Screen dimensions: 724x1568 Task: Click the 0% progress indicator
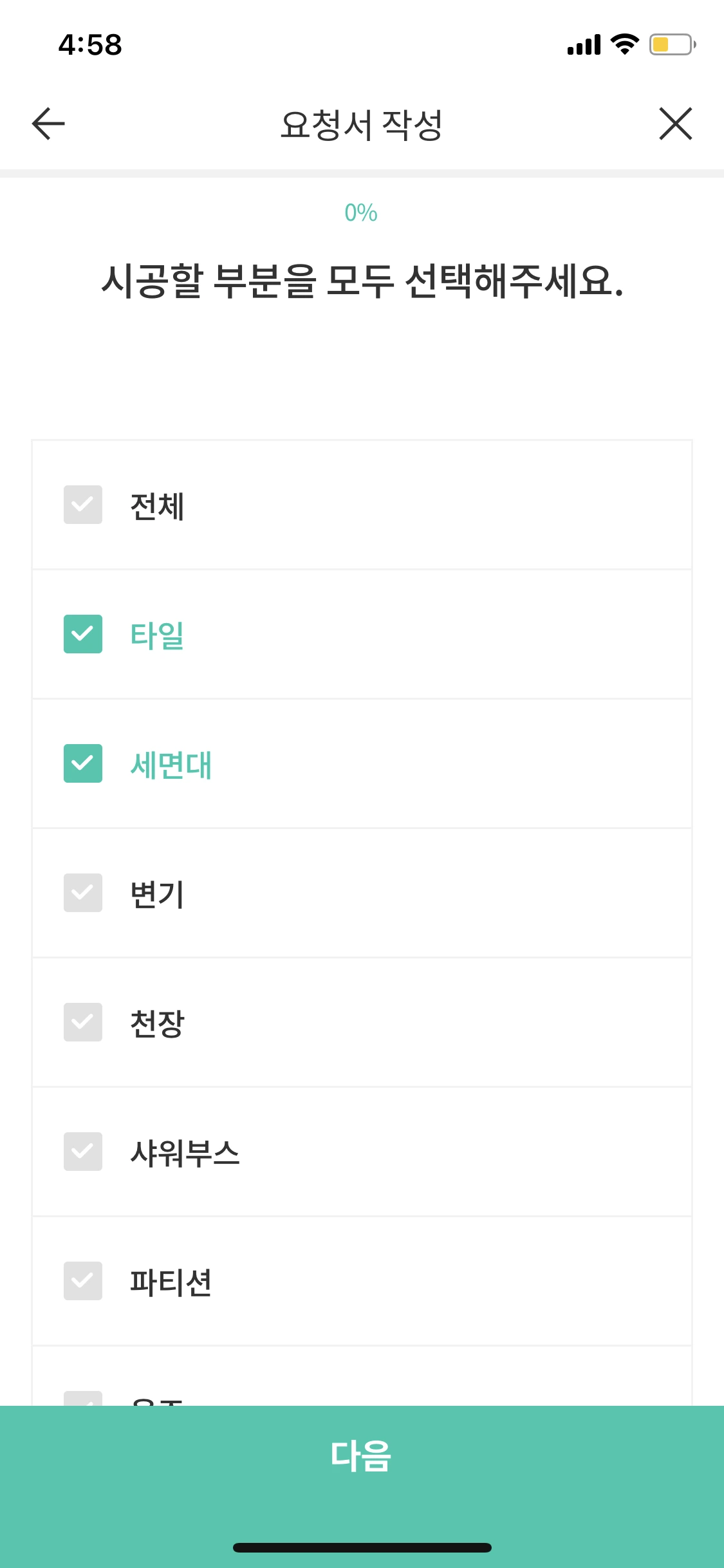362,212
